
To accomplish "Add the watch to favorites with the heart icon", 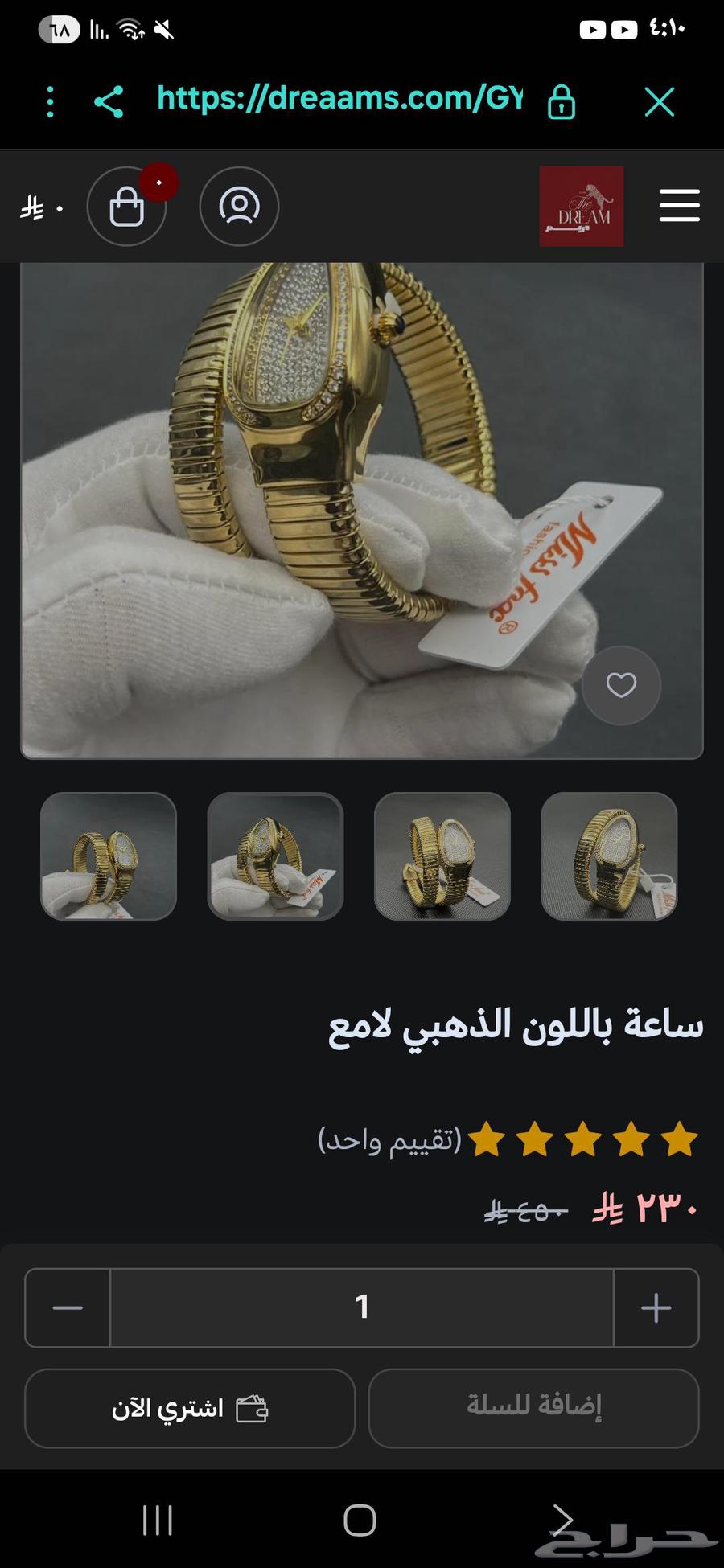I will (x=621, y=684).
